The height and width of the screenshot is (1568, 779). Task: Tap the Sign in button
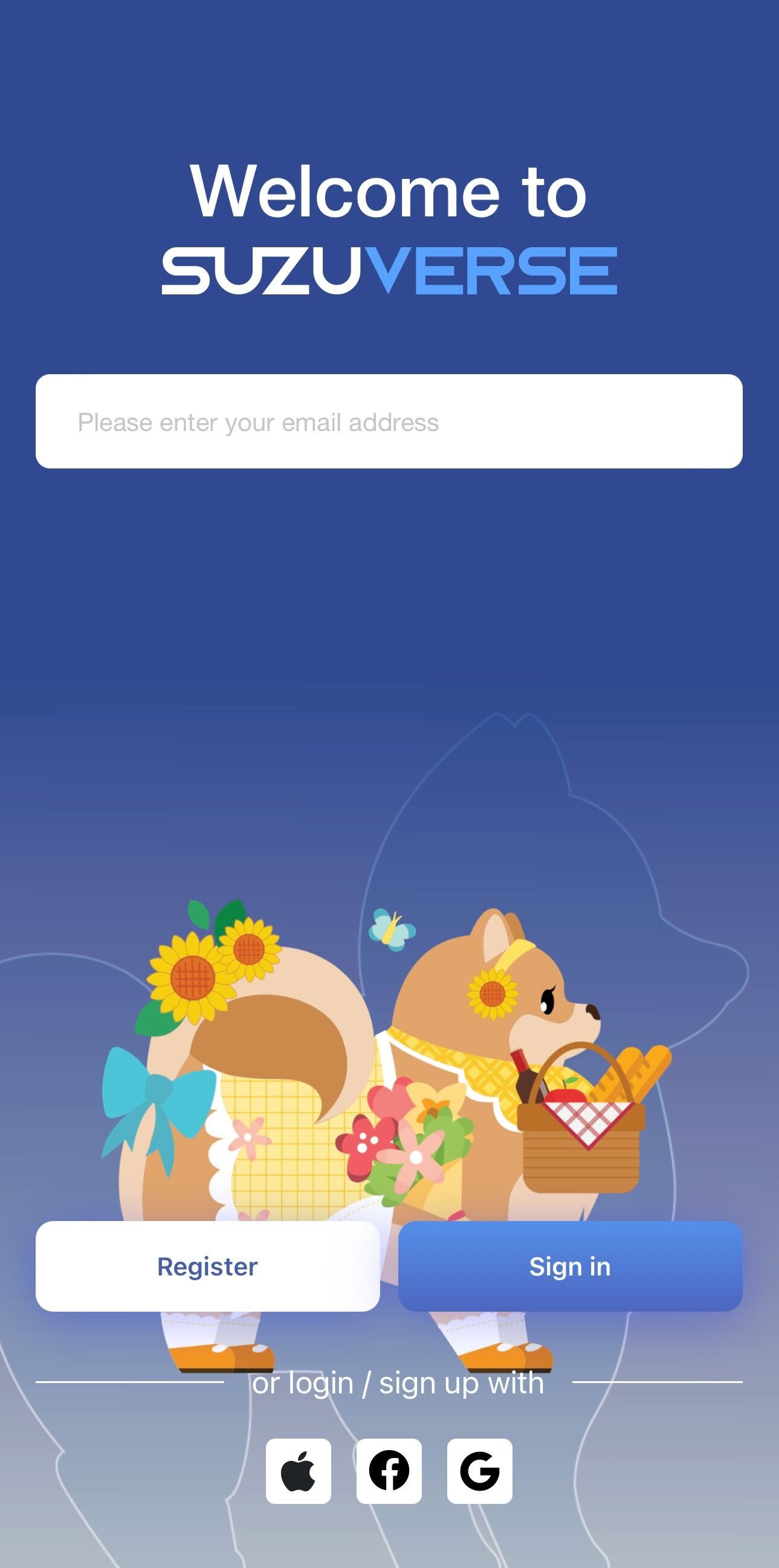click(570, 1266)
